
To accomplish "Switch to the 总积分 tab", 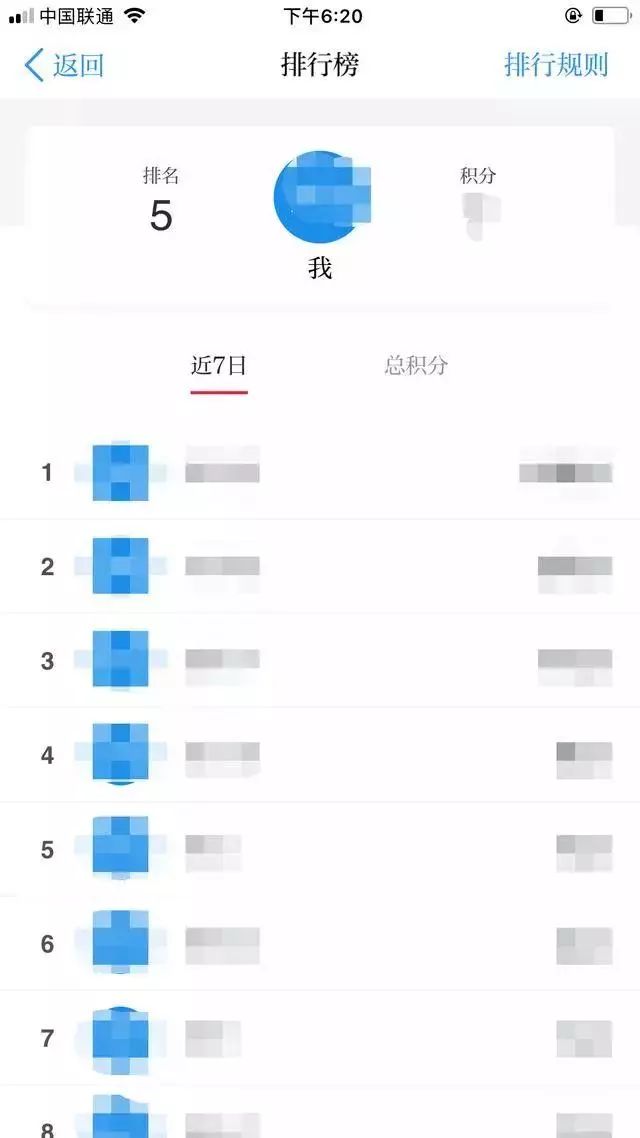I will (416, 366).
